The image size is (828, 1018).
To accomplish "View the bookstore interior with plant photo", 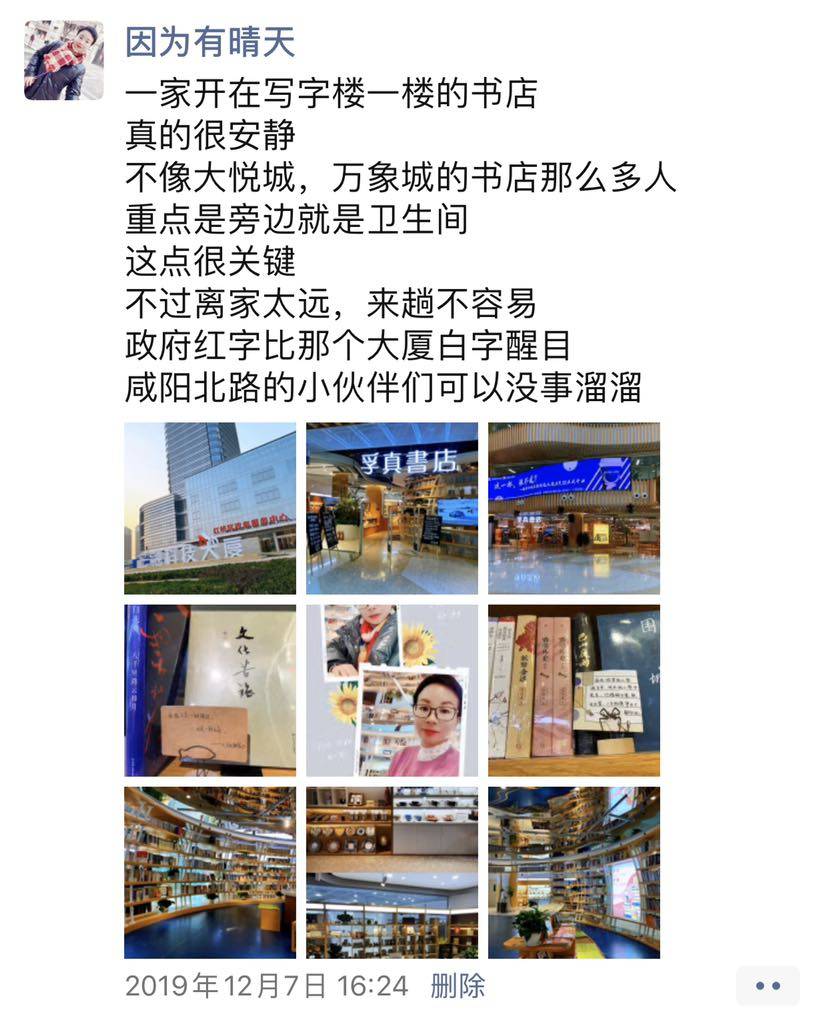I will click(574, 872).
